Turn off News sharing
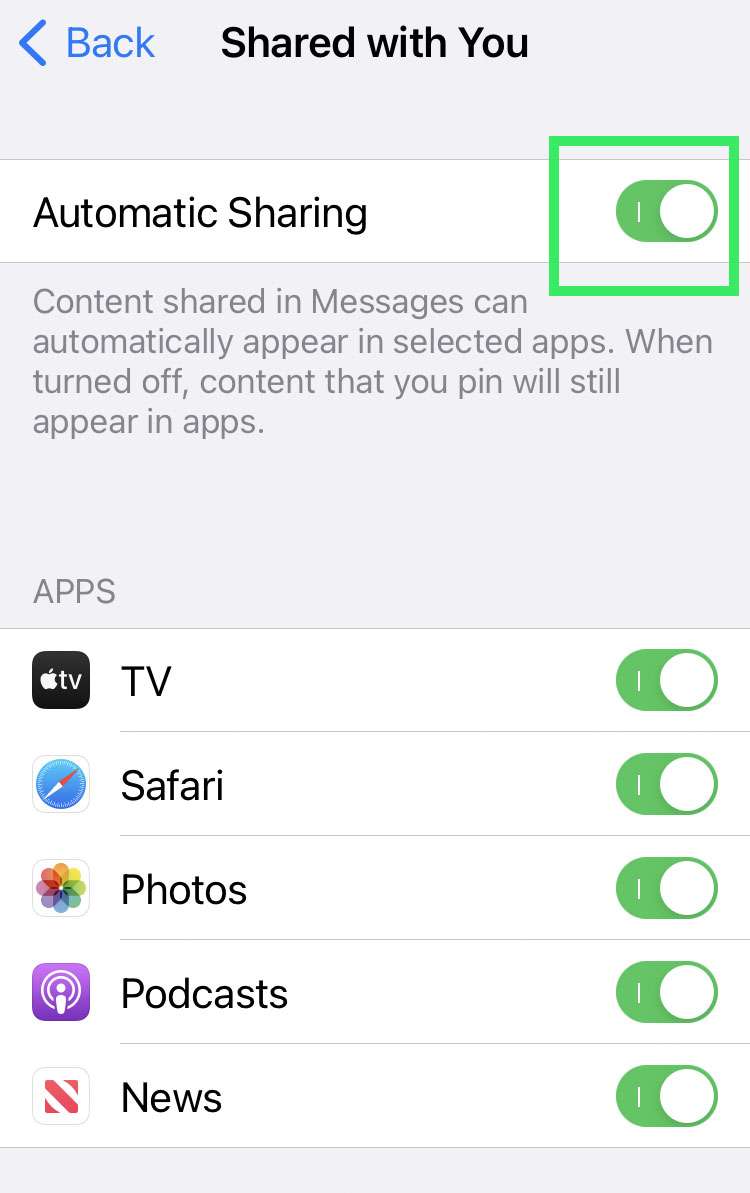This screenshot has height=1193, width=750. pyautogui.click(x=666, y=1096)
